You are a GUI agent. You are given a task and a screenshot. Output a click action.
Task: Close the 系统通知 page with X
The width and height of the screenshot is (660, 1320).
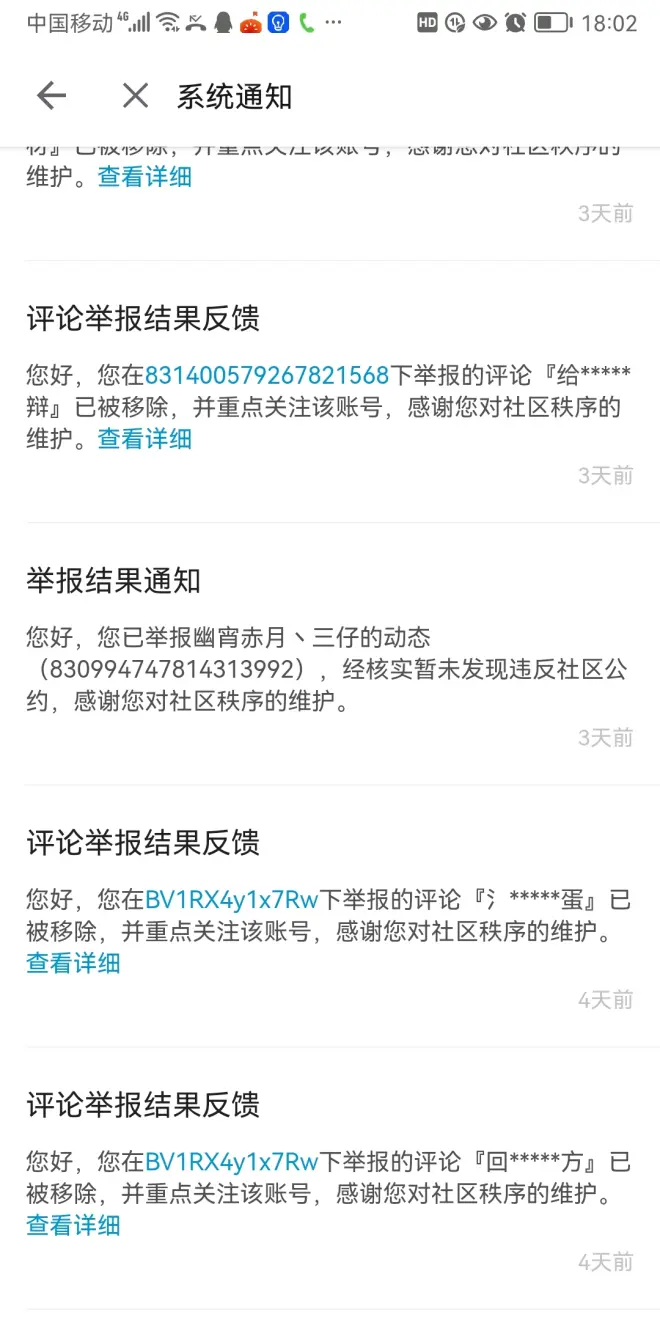(135, 96)
